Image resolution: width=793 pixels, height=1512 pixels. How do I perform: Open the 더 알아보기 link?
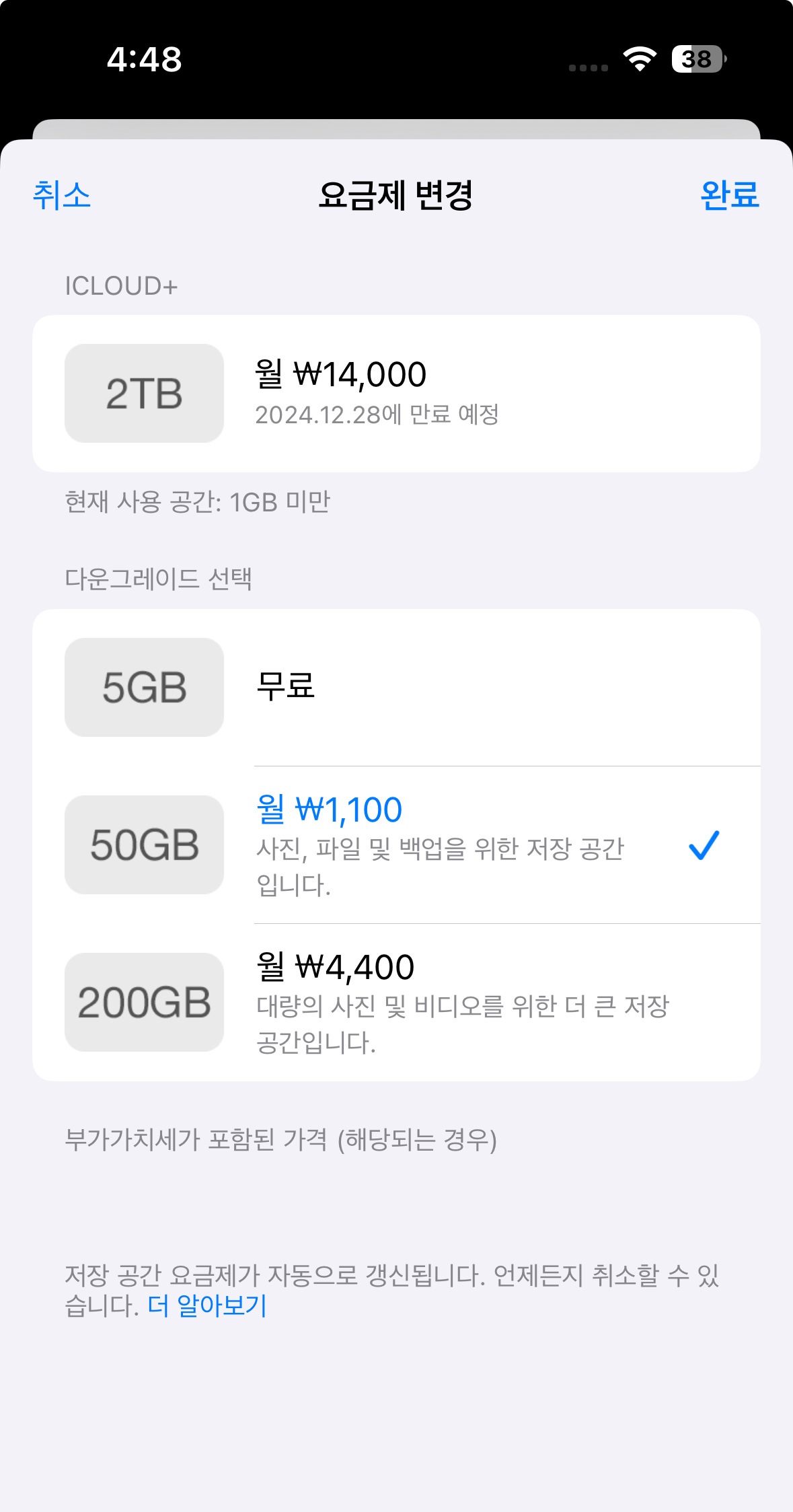[208, 1306]
